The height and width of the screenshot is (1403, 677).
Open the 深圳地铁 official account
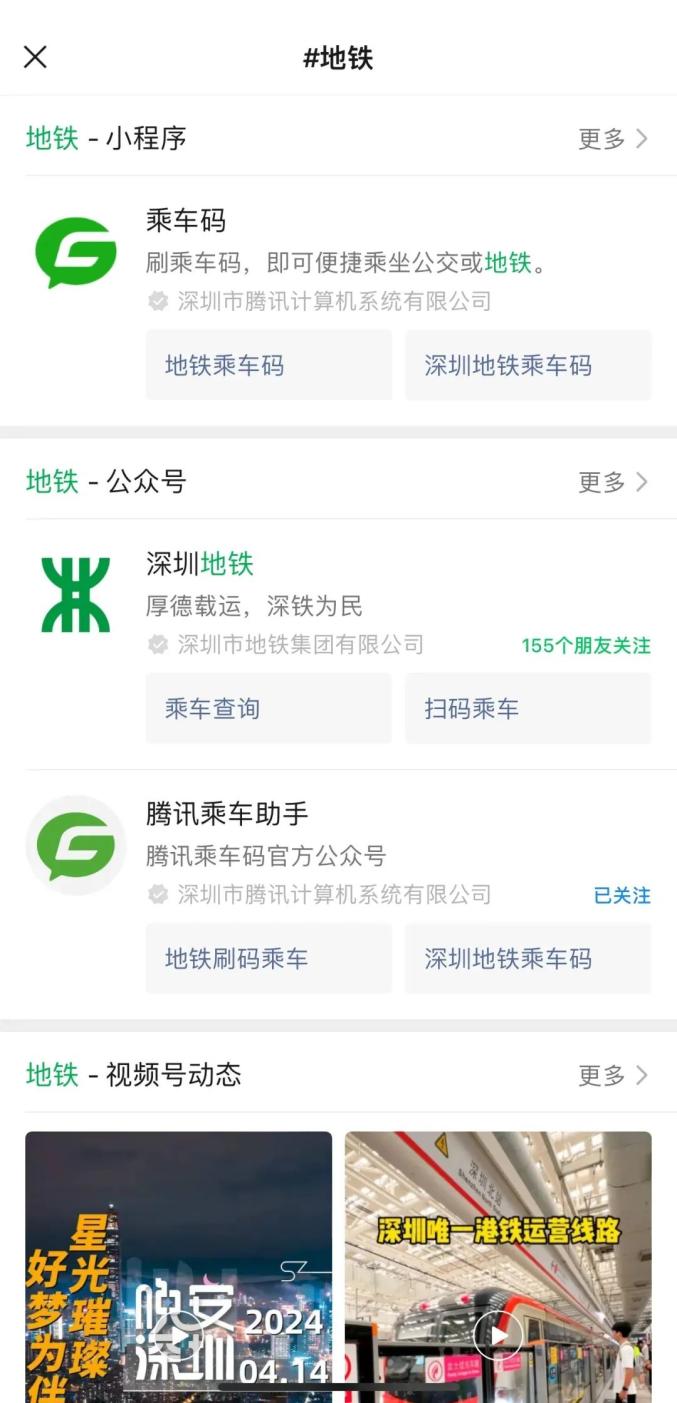pyautogui.click(x=200, y=564)
